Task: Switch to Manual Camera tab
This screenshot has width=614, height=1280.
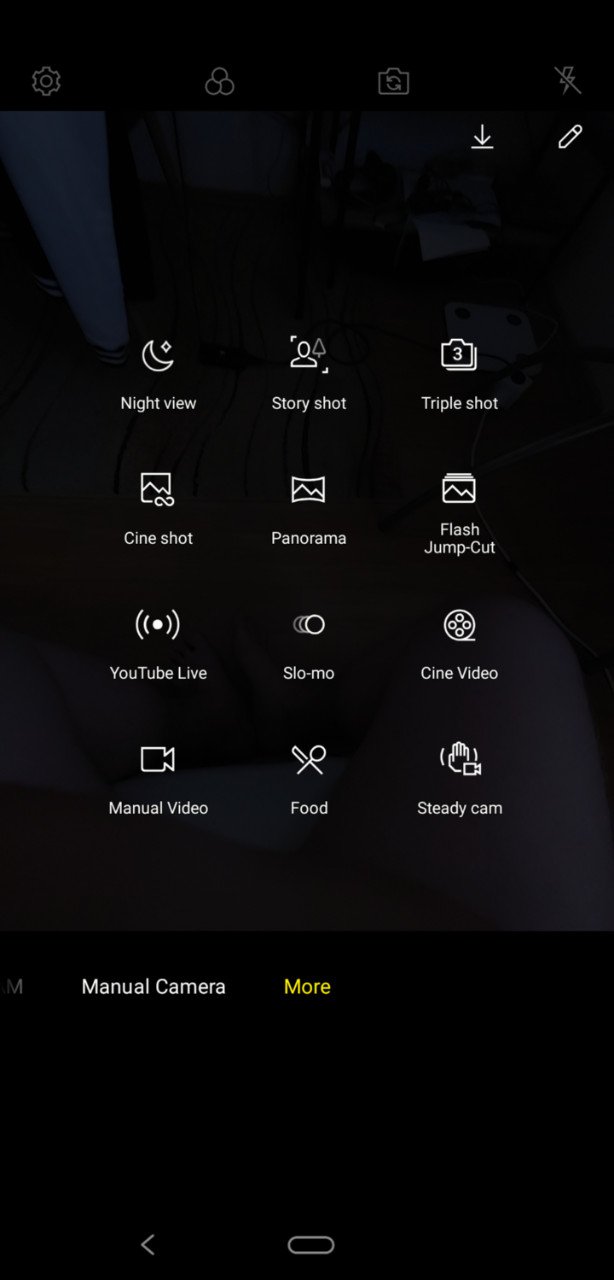Action: pos(153,986)
